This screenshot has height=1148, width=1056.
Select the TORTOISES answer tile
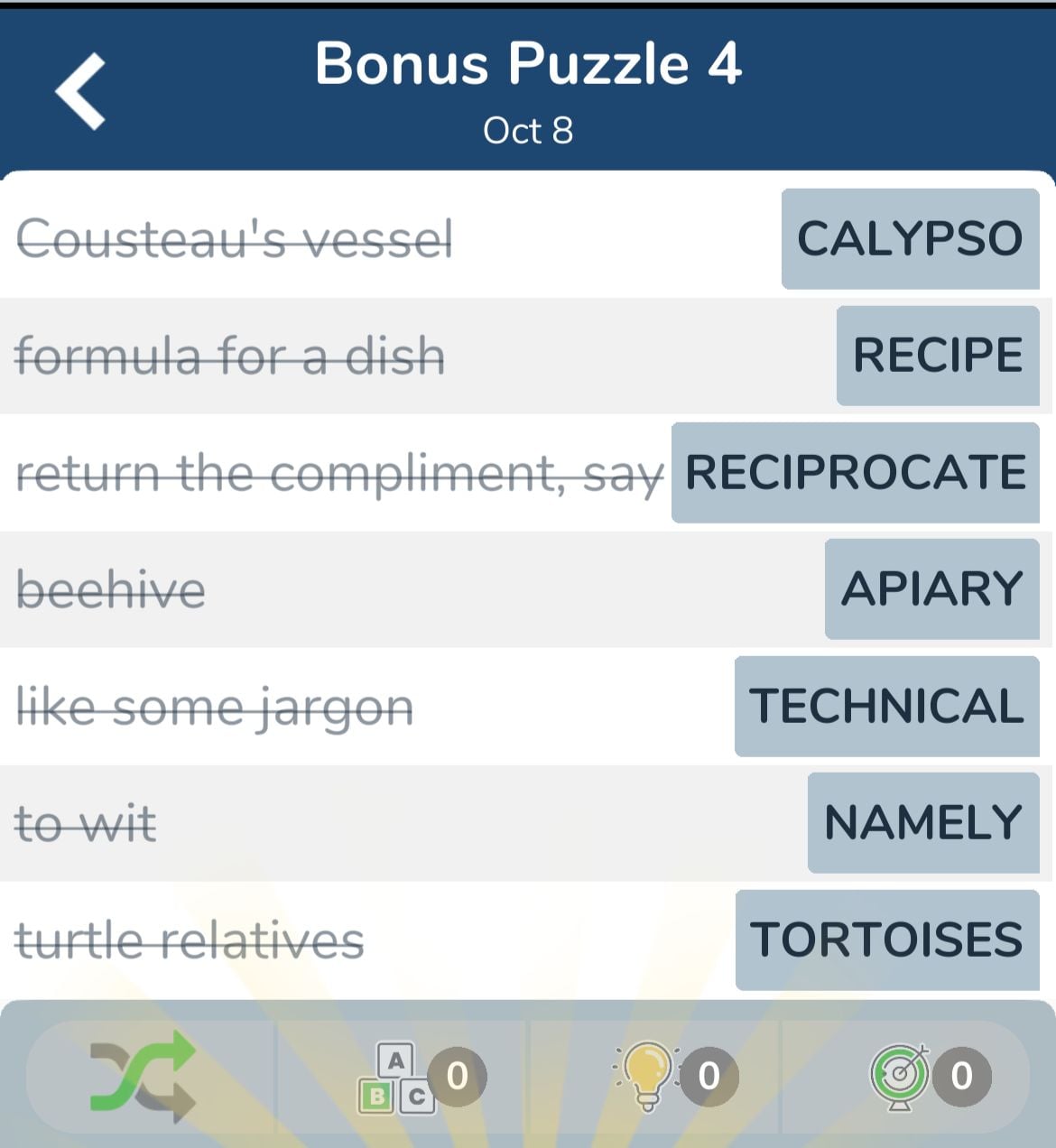[887, 939]
